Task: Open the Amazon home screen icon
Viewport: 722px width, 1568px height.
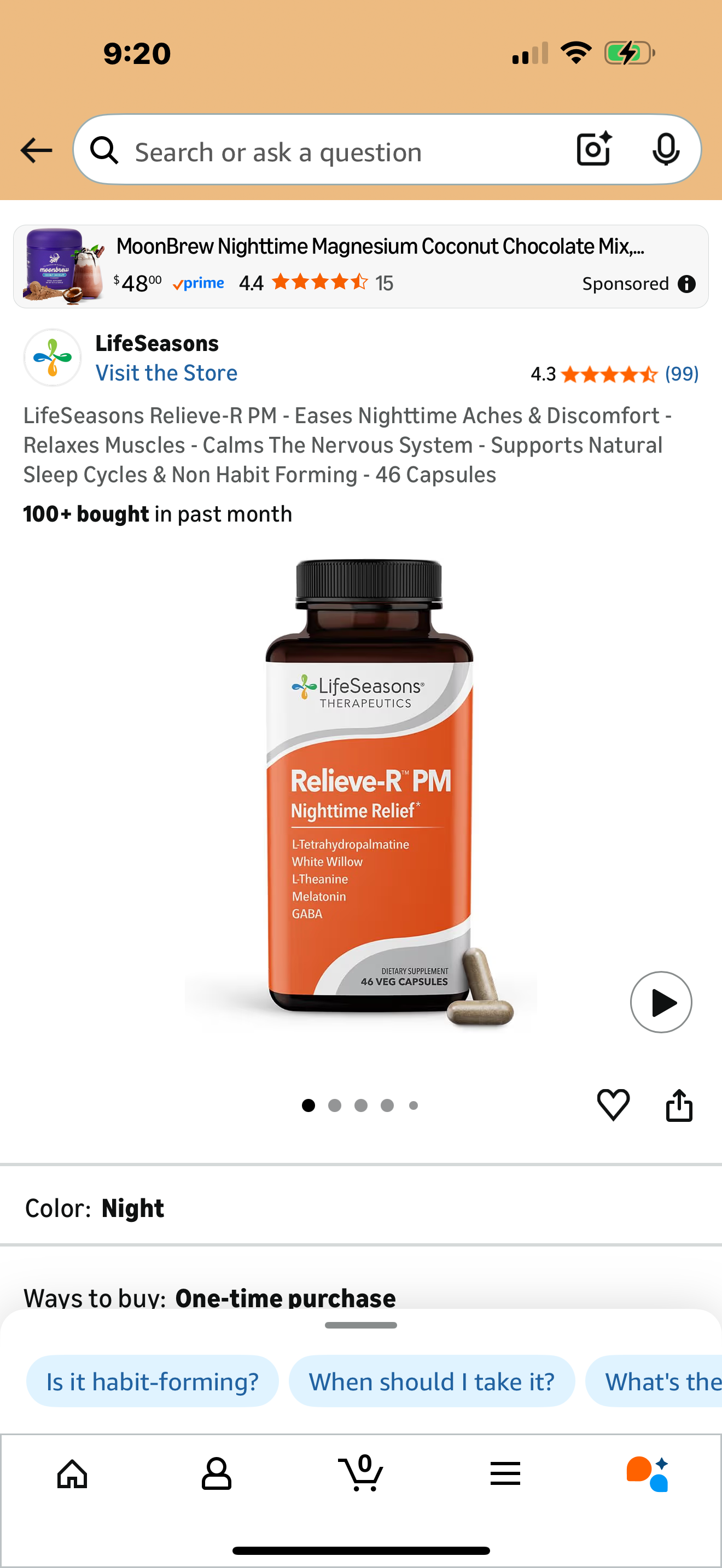Action: click(x=72, y=1473)
